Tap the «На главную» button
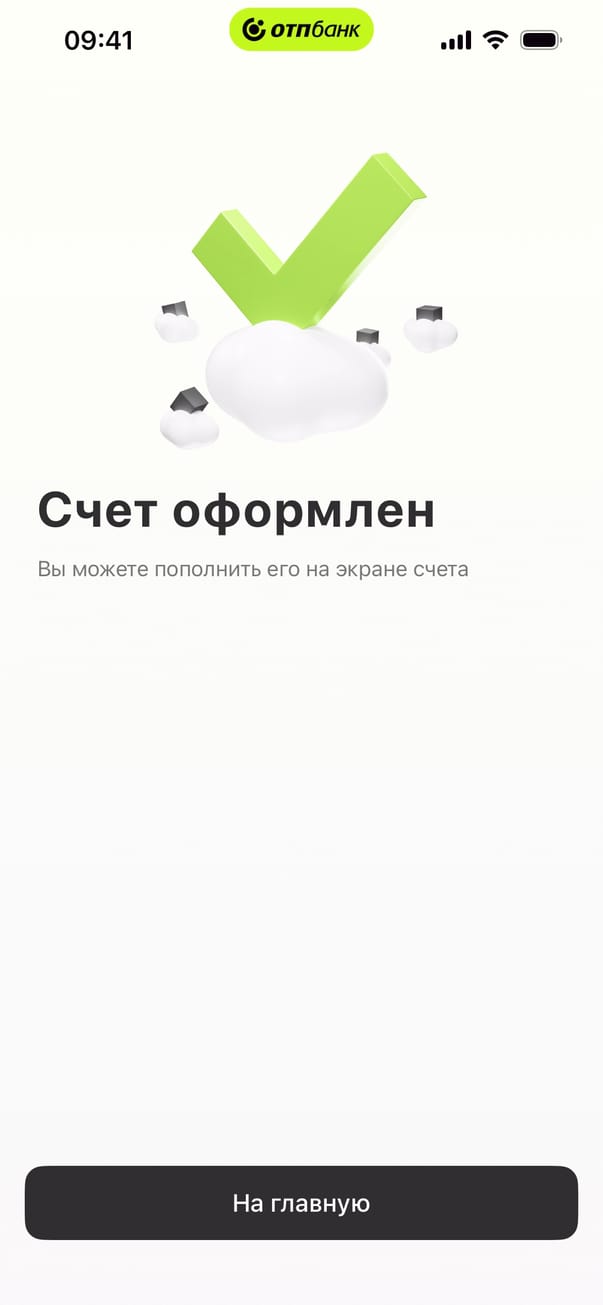This screenshot has height=1305, width=603. point(301,1203)
